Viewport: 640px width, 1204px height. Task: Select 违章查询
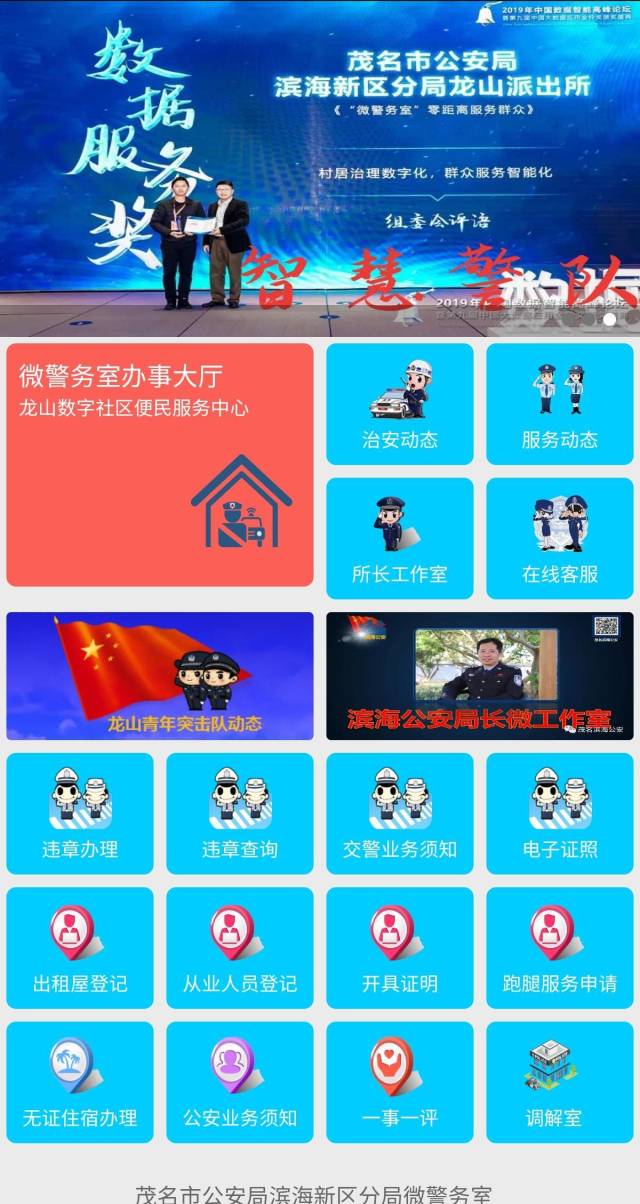pos(240,814)
